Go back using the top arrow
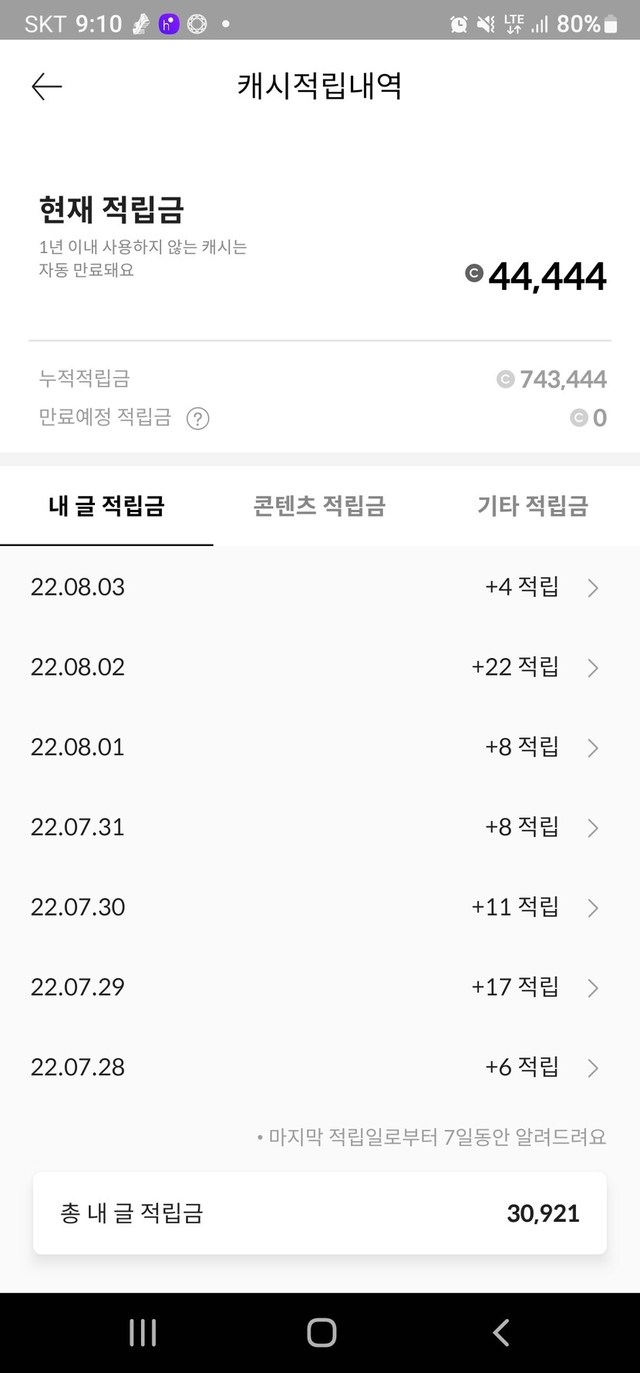This screenshot has width=640, height=1373. [47, 87]
